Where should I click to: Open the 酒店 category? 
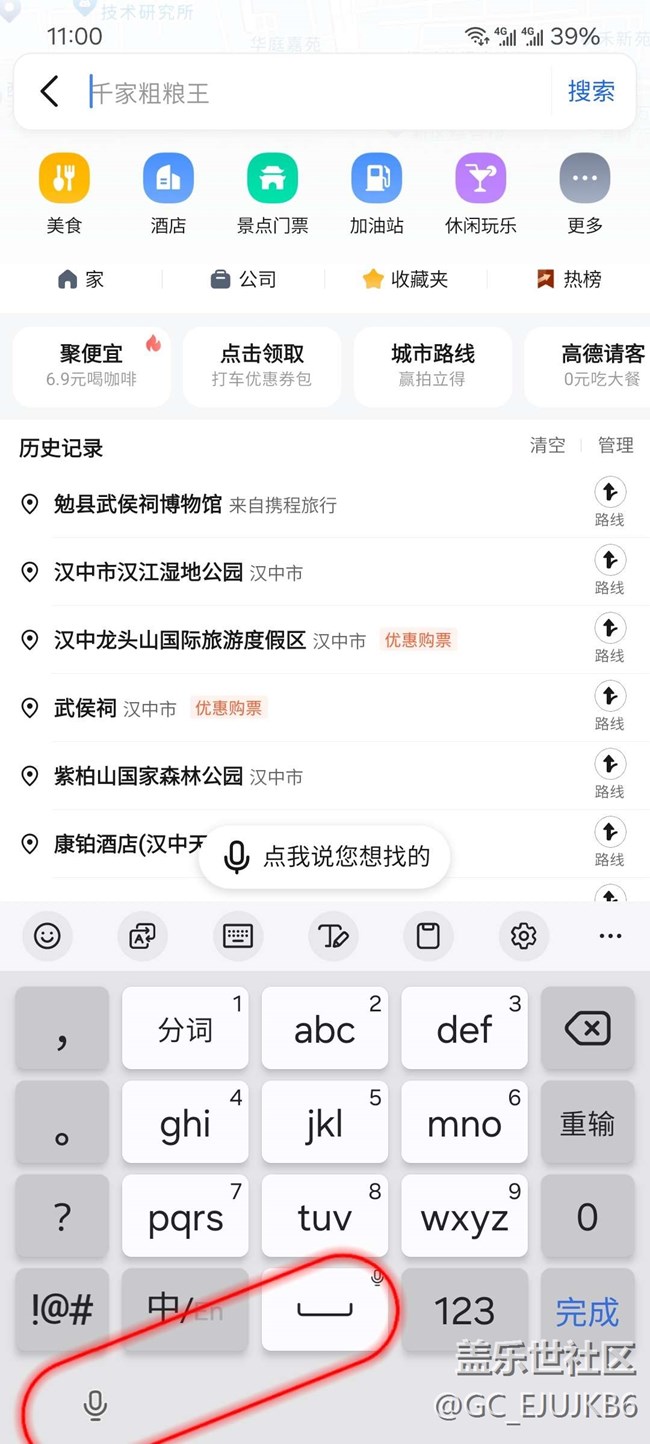[168, 194]
